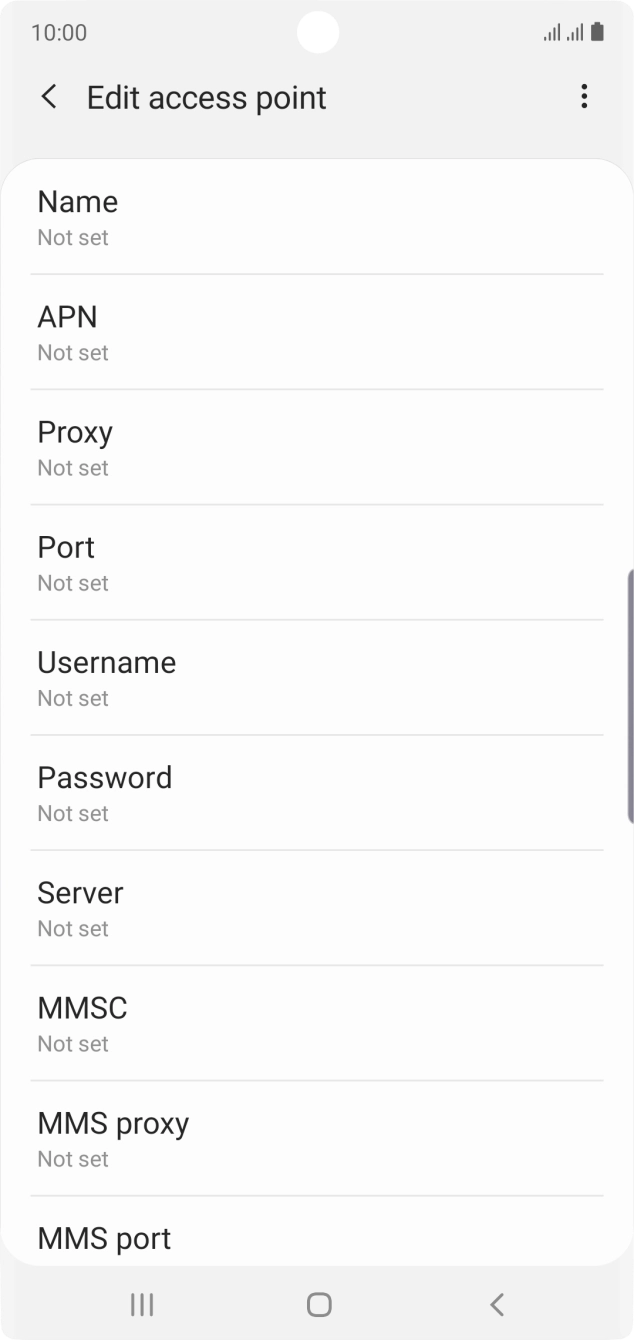Return to the home screen

pyautogui.click(x=319, y=1304)
